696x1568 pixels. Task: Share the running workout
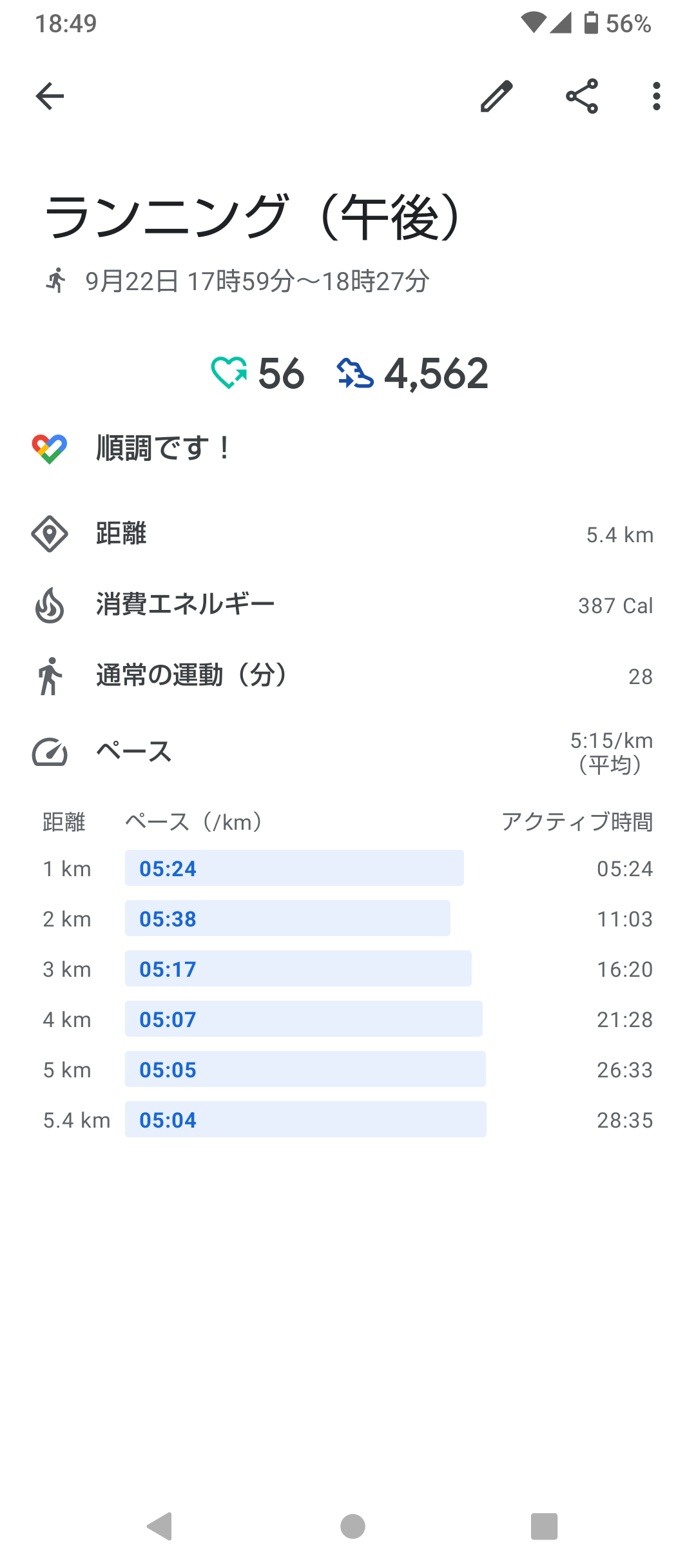(x=582, y=97)
